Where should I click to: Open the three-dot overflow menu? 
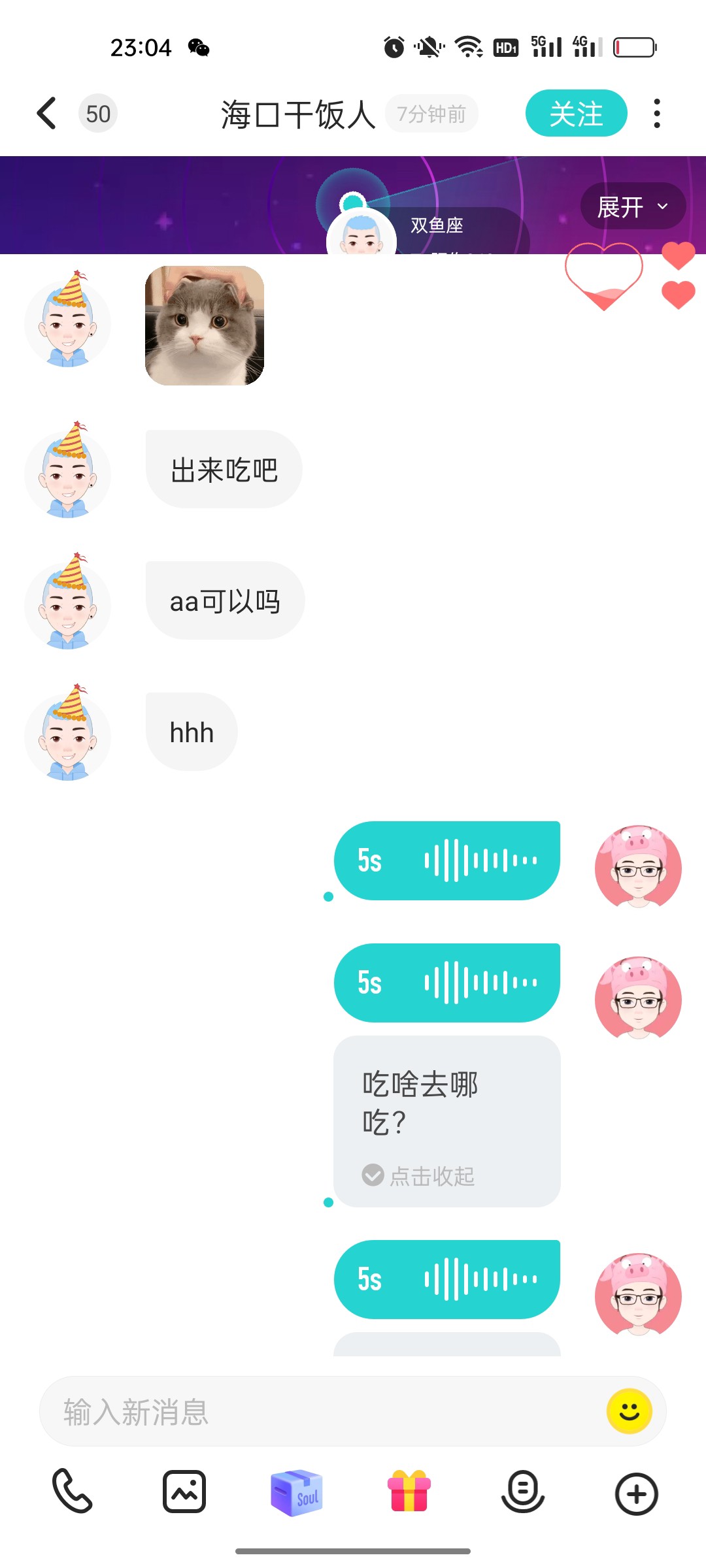point(657,114)
